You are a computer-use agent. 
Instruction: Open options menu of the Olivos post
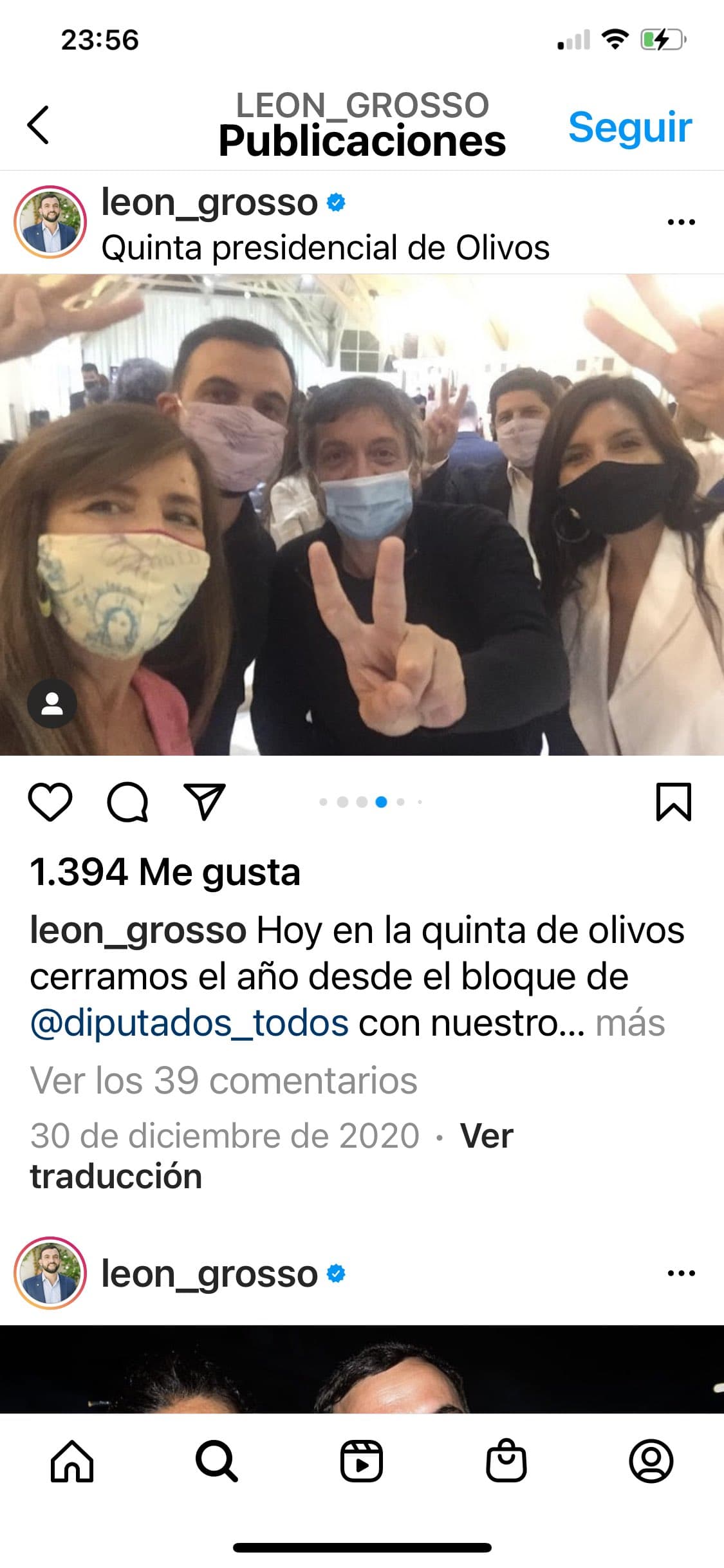pos(682,222)
